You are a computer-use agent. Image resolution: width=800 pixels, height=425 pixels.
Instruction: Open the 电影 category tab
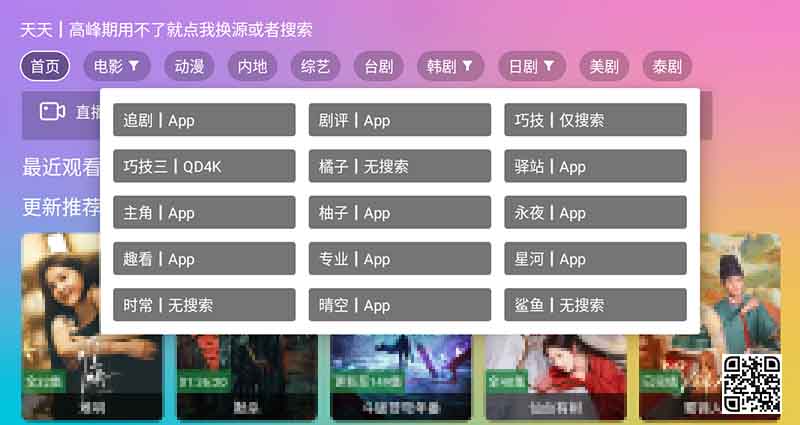(117, 67)
